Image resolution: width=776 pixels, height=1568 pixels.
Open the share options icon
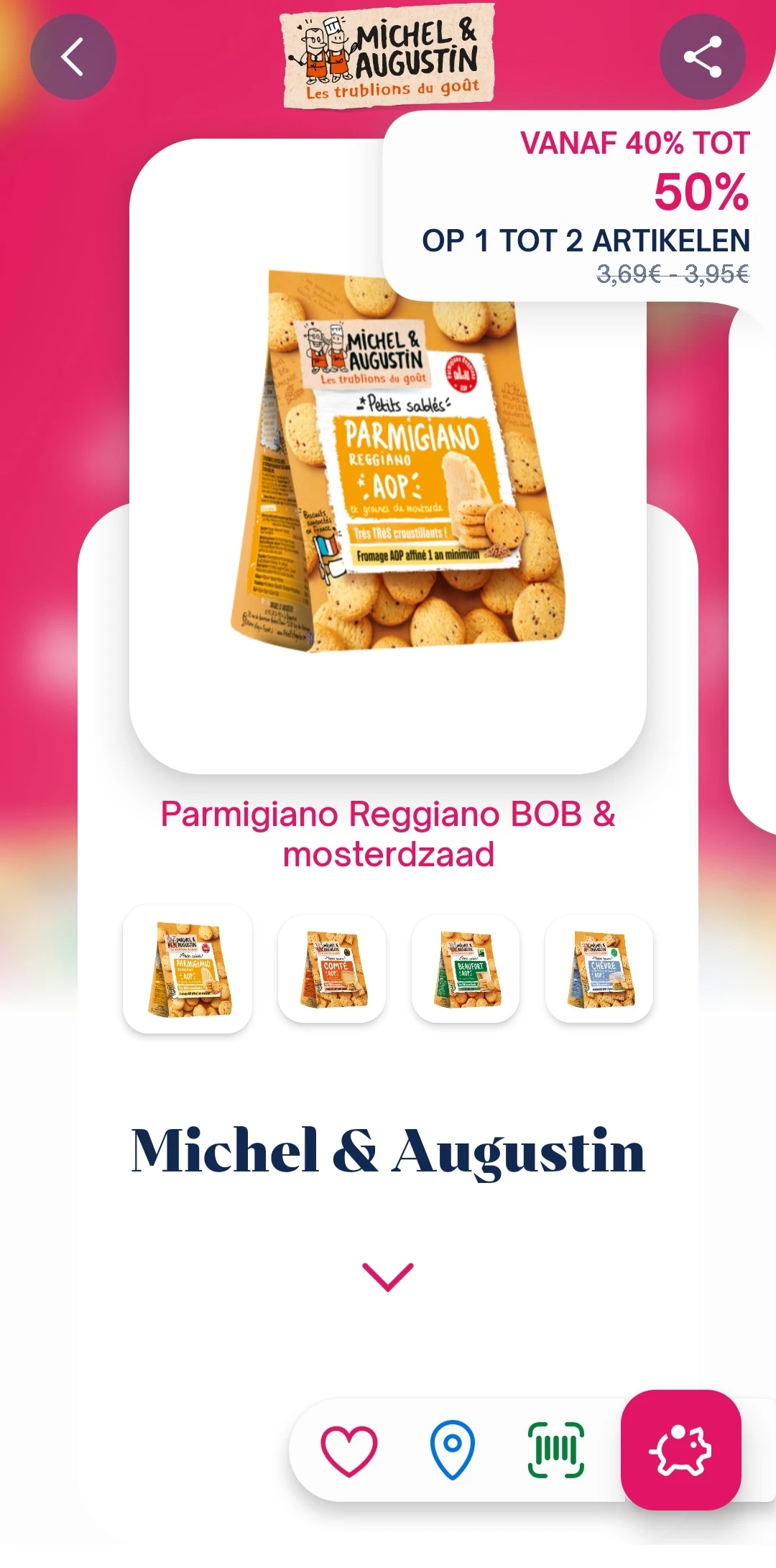click(703, 57)
